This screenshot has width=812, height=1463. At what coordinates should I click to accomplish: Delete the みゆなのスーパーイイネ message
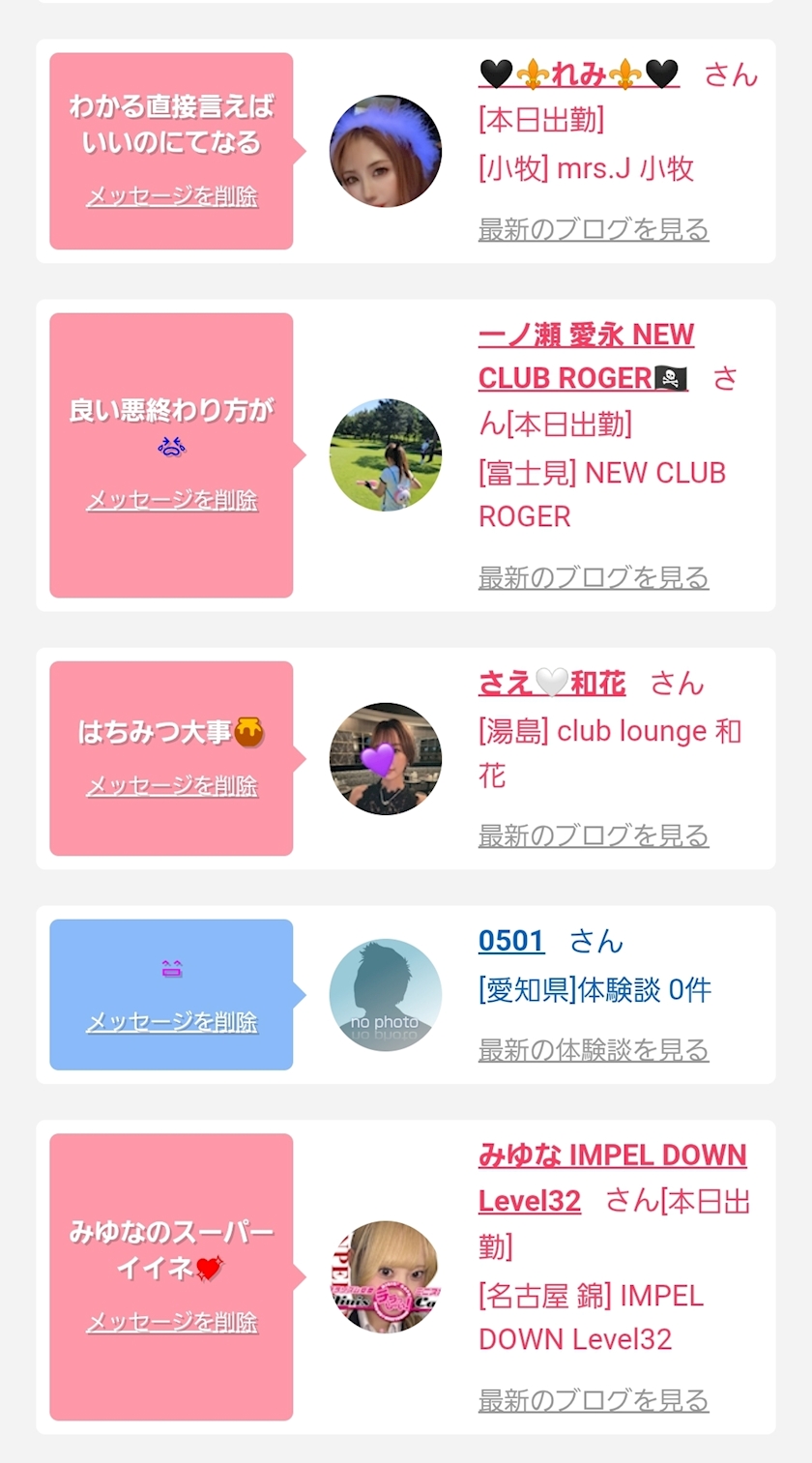pos(172,1322)
